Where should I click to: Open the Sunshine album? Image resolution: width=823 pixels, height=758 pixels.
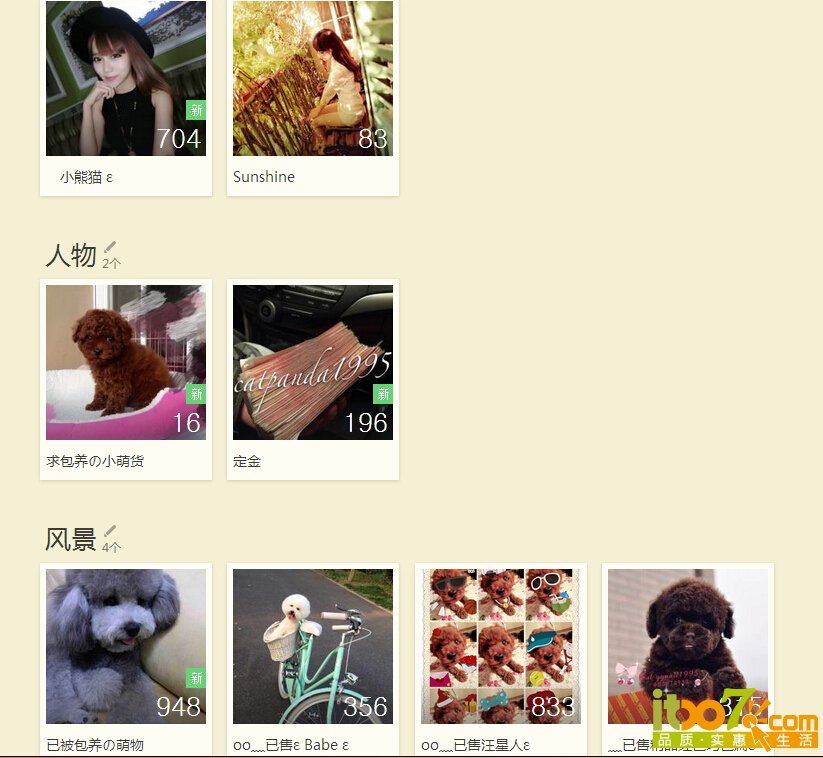pos(313,78)
